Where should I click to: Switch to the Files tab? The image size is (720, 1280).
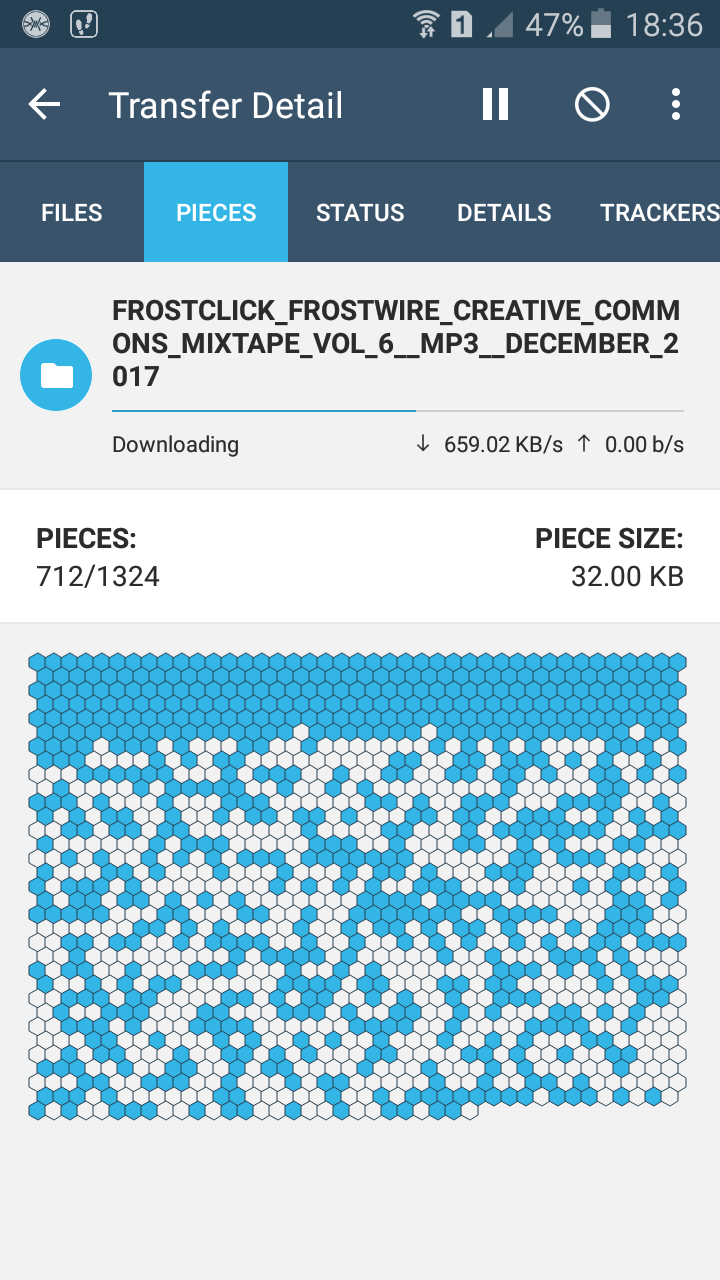(x=72, y=213)
